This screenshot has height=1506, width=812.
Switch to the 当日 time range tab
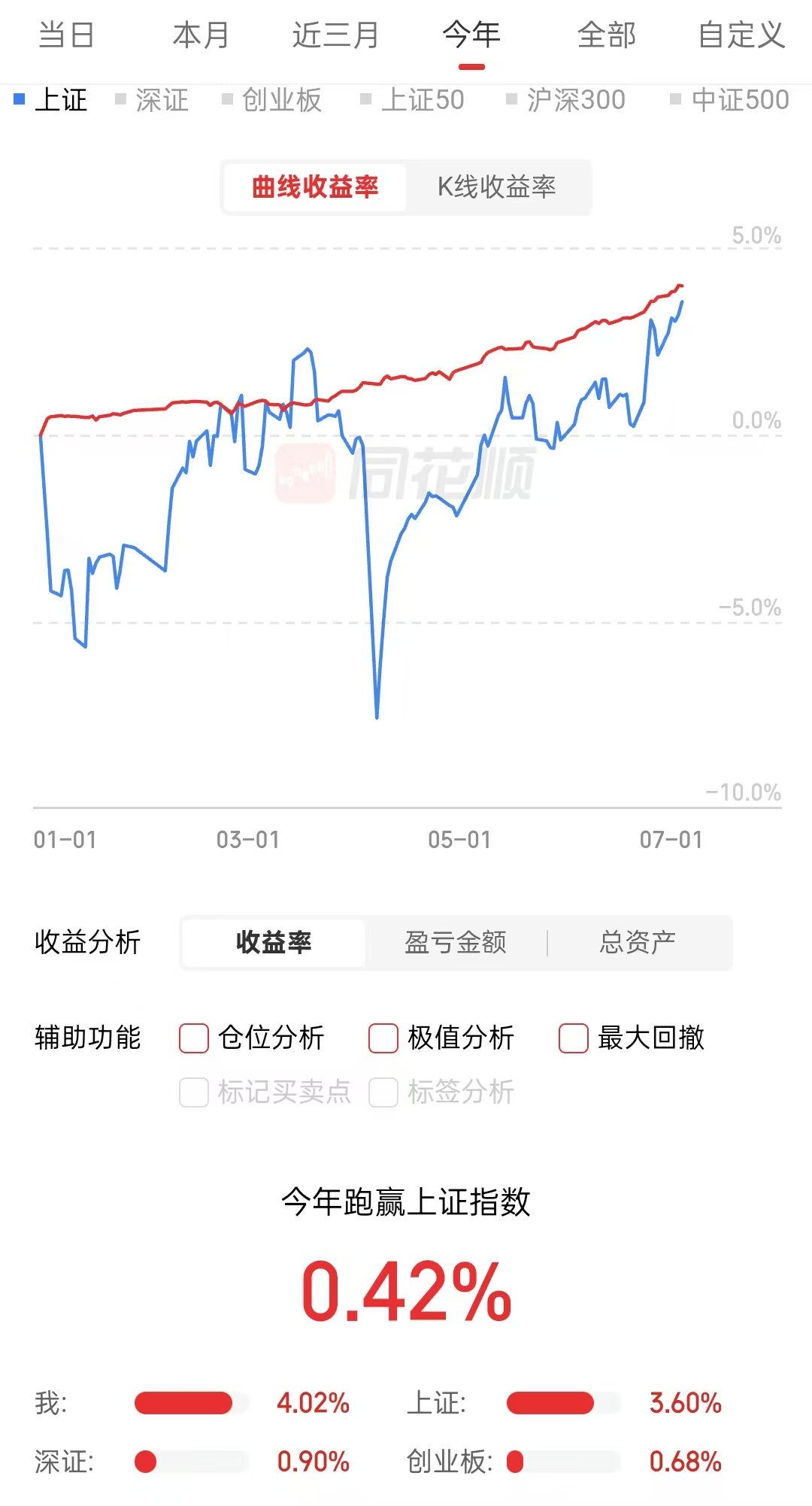(x=66, y=35)
